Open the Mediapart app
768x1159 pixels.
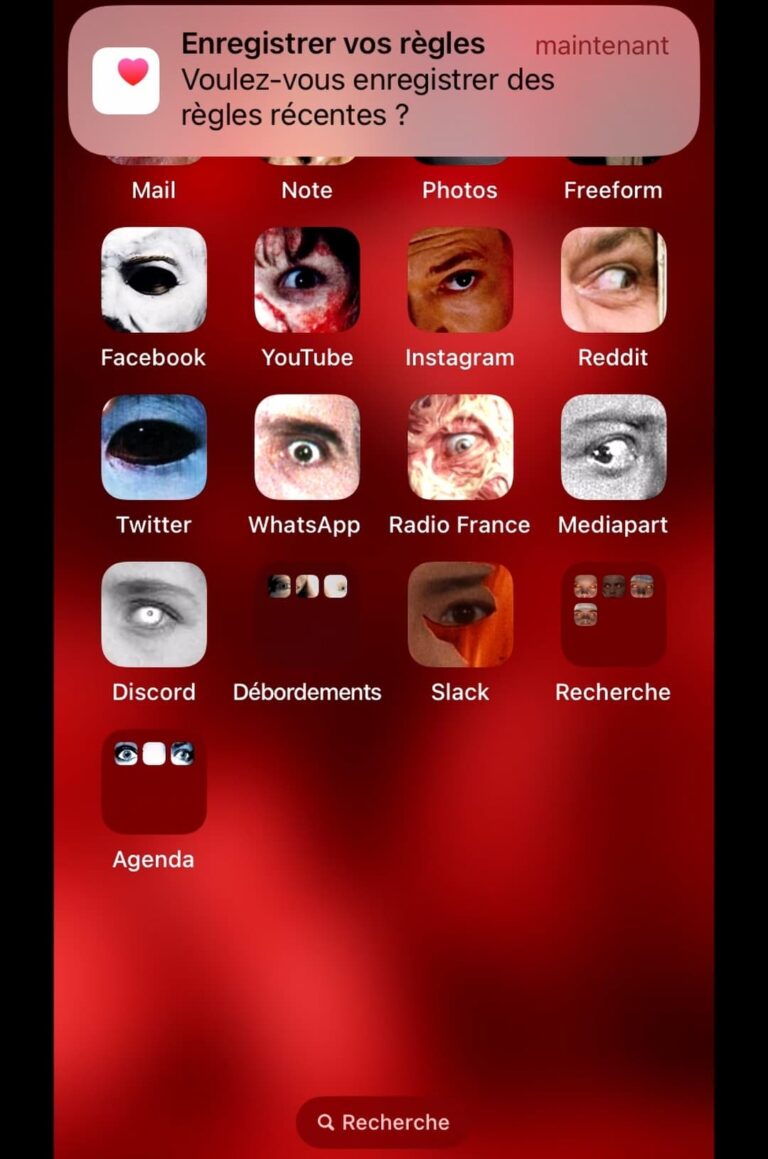click(x=613, y=447)
